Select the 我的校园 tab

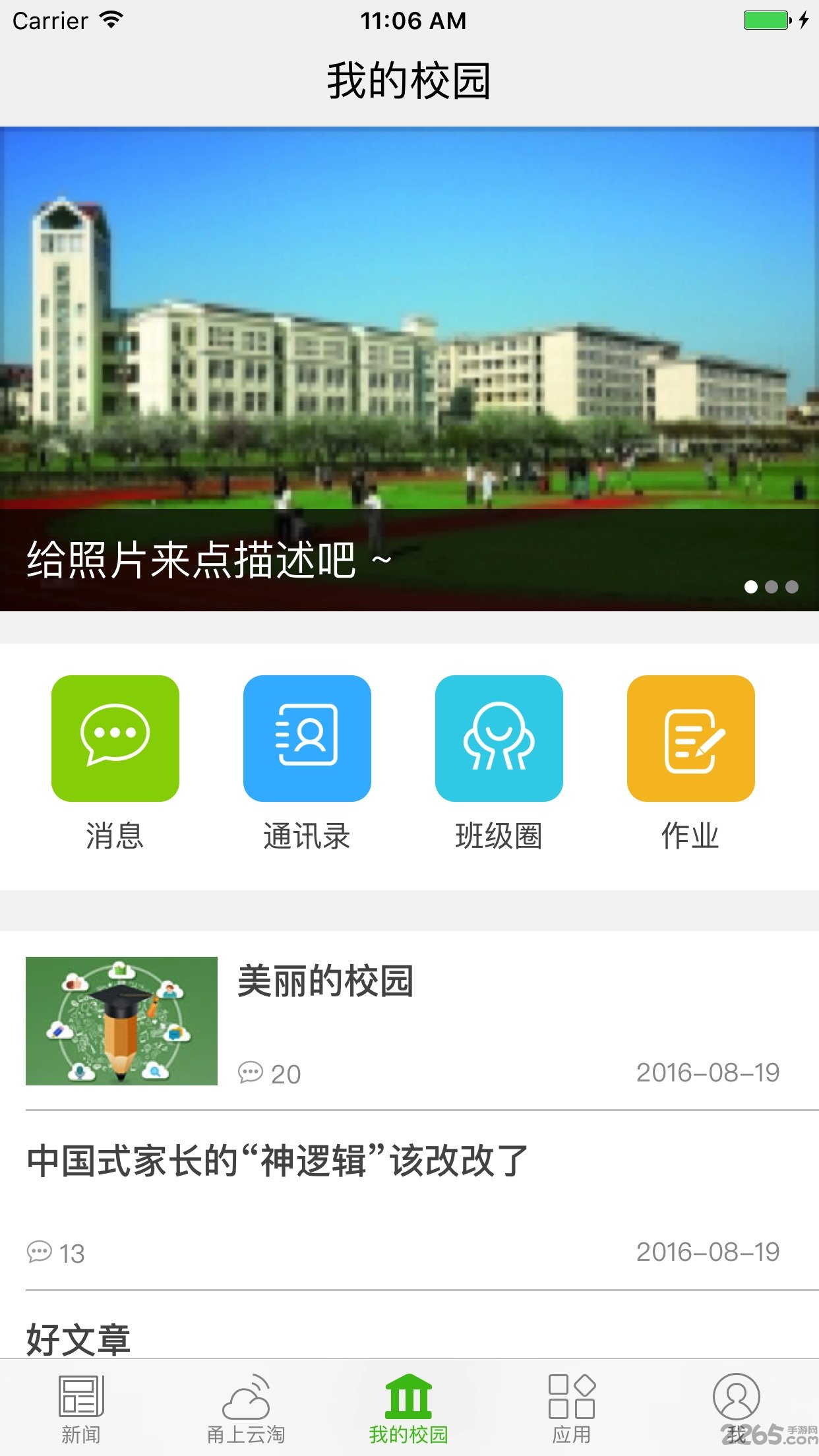(409, 1407)
